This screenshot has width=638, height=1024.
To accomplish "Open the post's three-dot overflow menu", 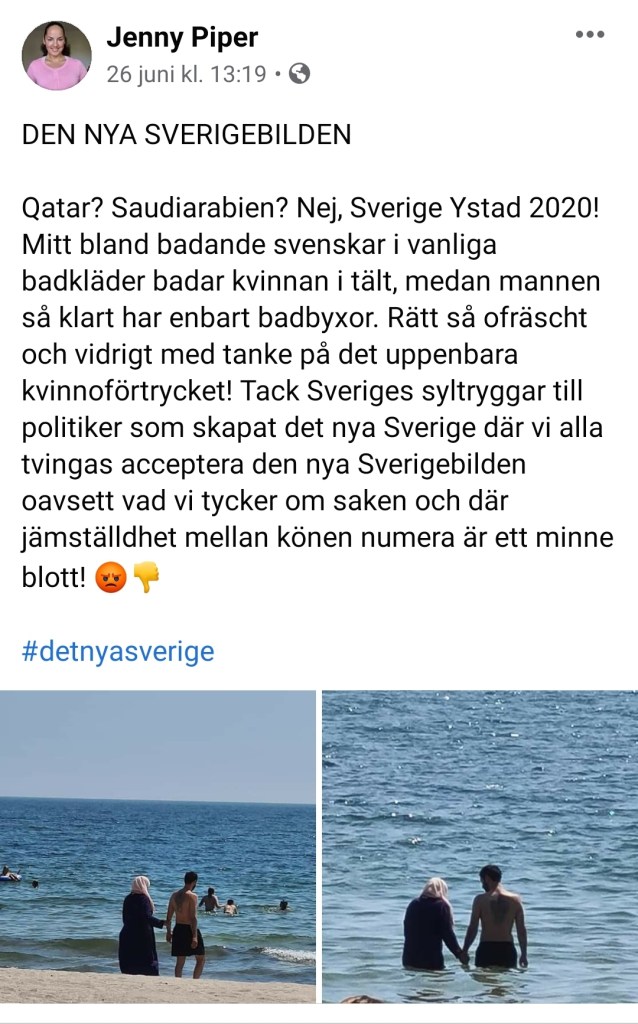I will (590, 35).
